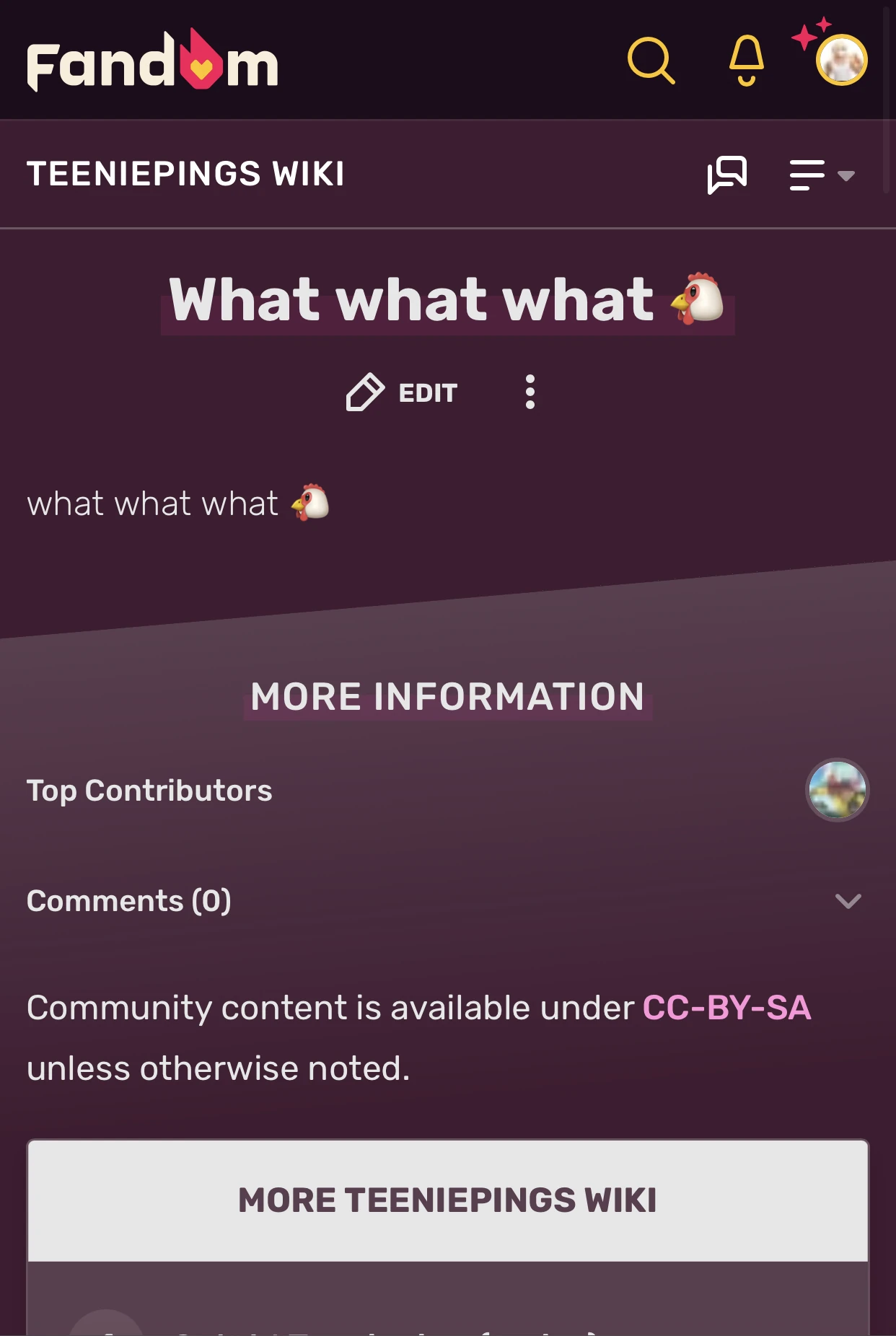Open the CC-BY-SA license link
This screenshot has width=896, height=1336.
click(x=726, y=1008)
